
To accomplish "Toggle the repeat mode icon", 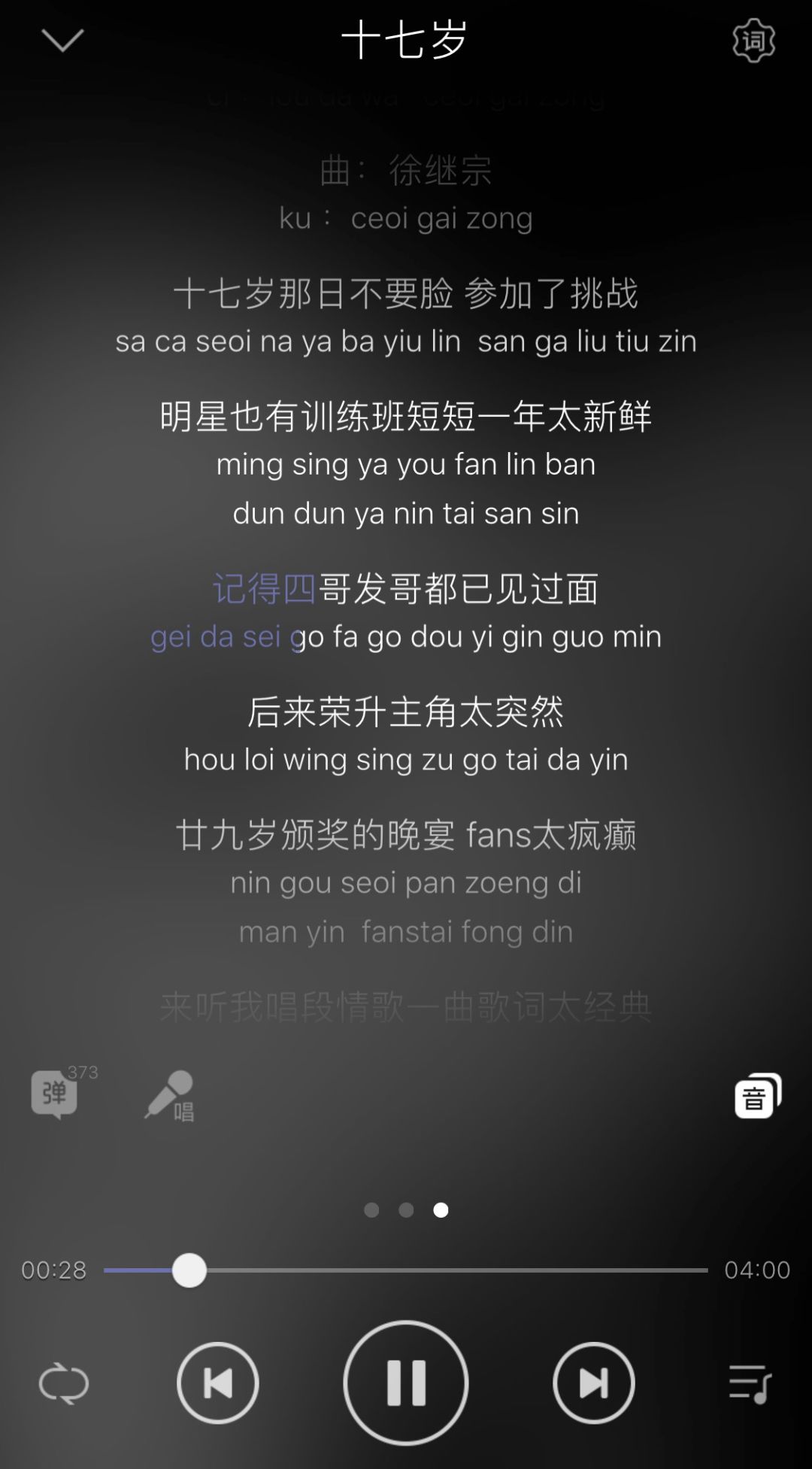I will 63,1383.
